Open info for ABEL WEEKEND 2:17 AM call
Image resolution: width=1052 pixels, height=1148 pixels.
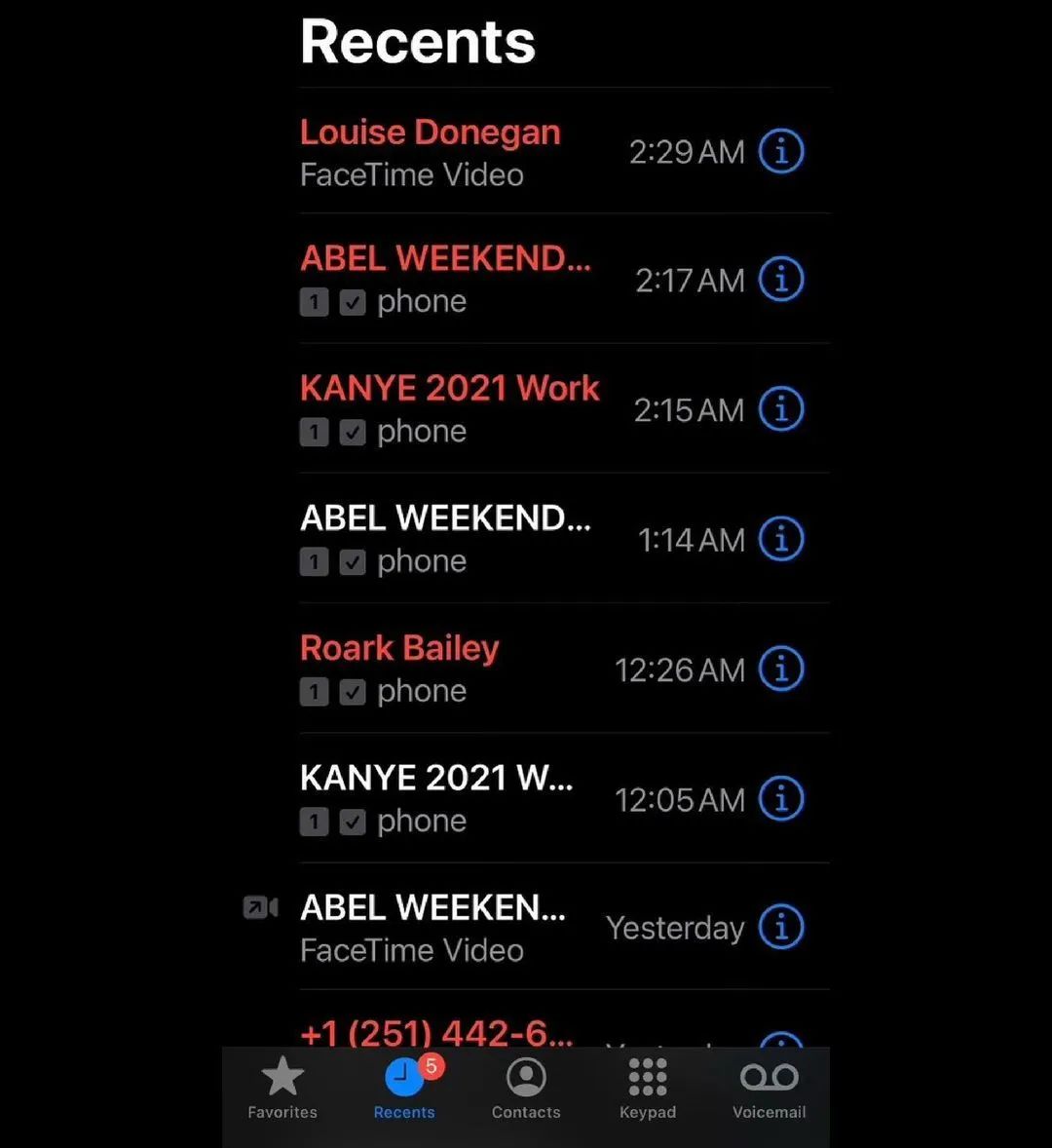coord(780,280)
